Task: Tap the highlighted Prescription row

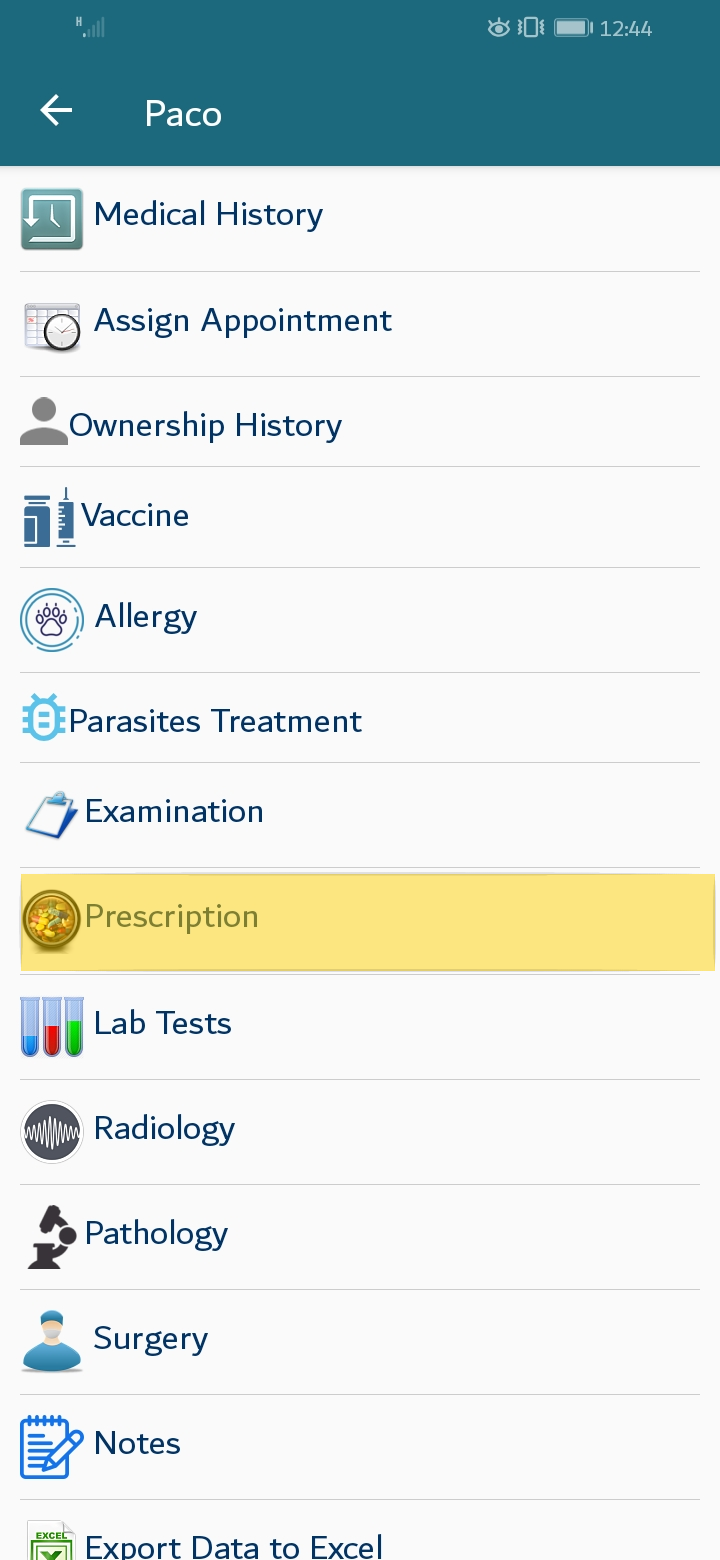Action: pyautogui.click(x=368, y=921)
